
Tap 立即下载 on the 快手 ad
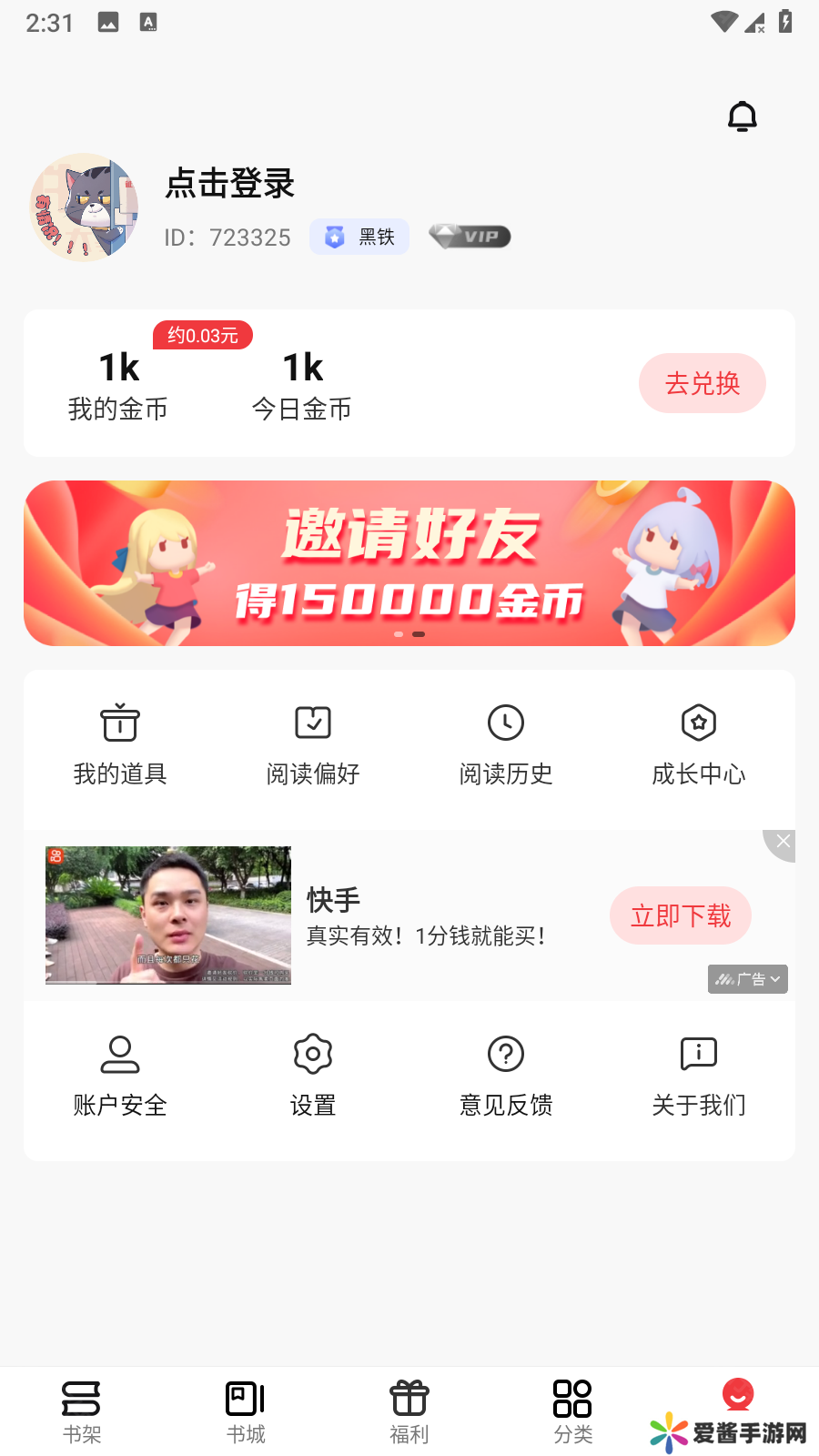pos(680,915)
